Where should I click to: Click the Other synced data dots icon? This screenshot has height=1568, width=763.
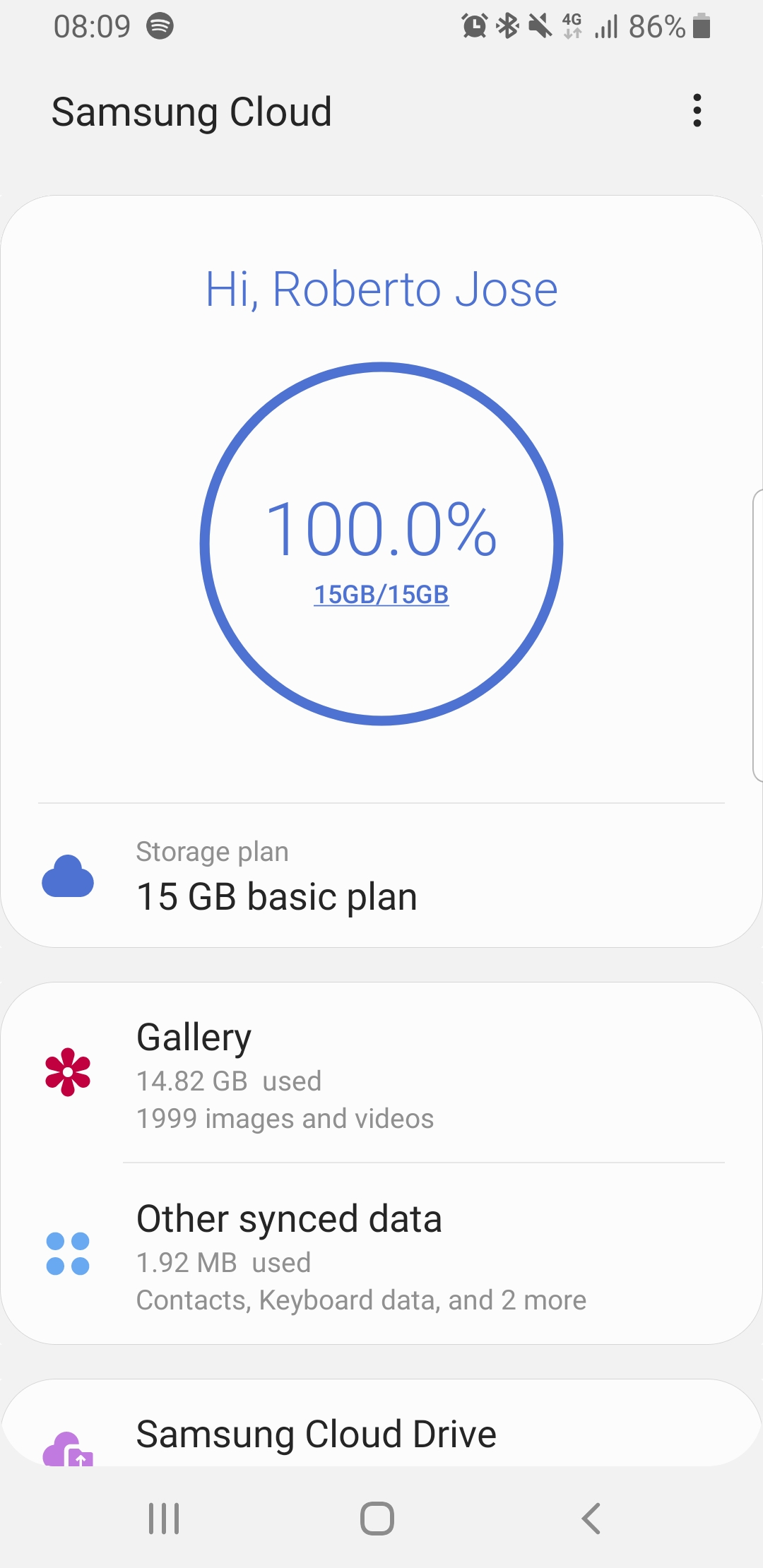coord(67,1254)
